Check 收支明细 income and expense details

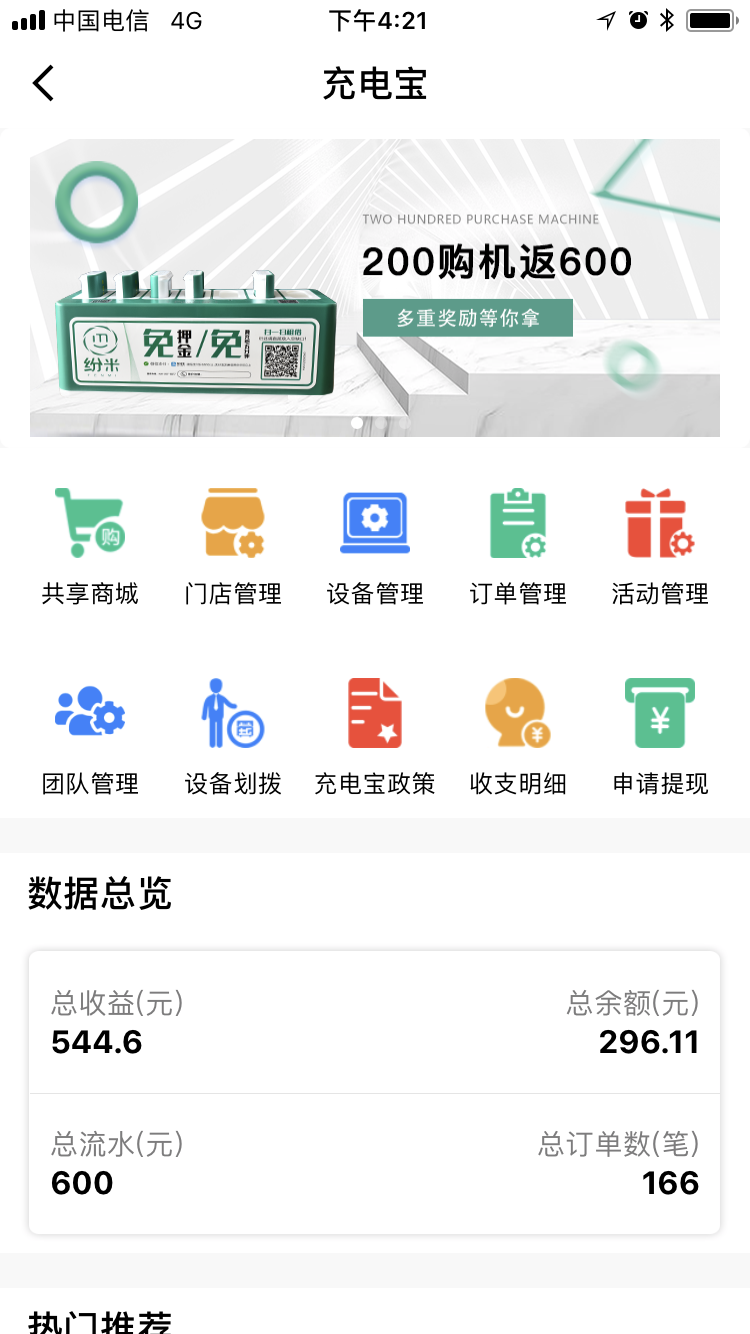click(518, 737)
